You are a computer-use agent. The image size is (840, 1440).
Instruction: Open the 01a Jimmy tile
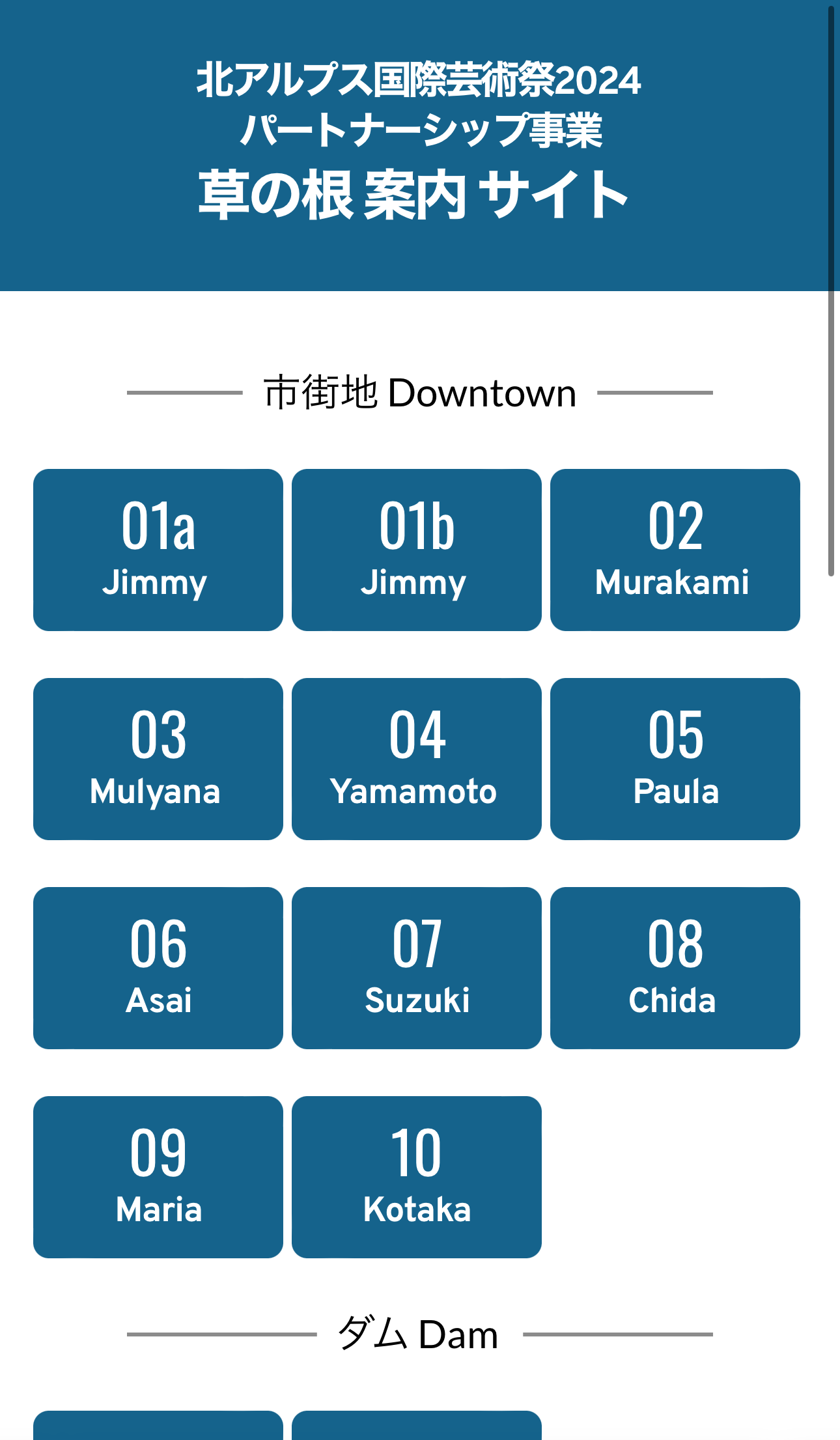pyautogui.click(x=158, y=550)
